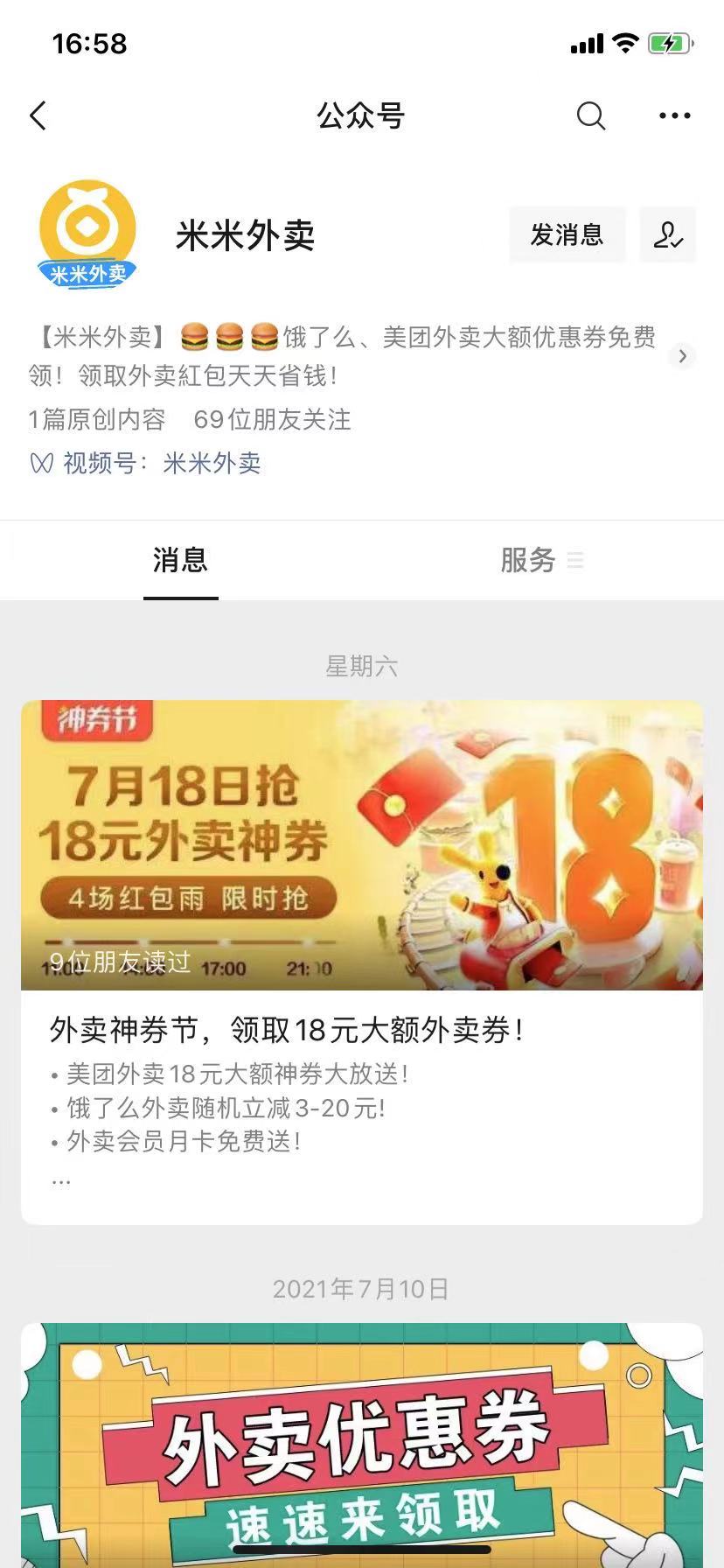Expand the account description via the chevron
Viewport: 724px width, 1568px height.
pos(683,356)
